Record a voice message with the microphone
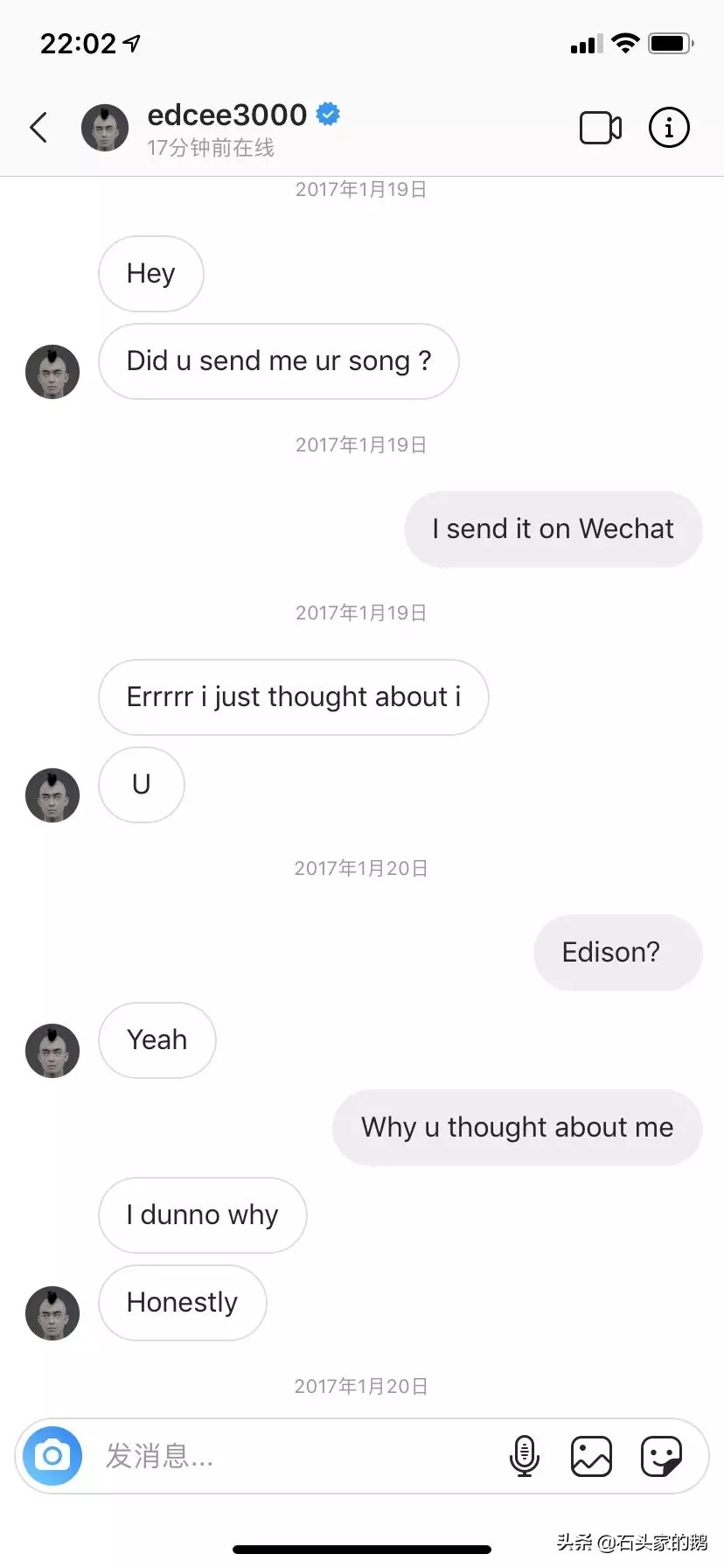Image resolution: width=724 pixels, height=1568 pixels. (524, 1456)
